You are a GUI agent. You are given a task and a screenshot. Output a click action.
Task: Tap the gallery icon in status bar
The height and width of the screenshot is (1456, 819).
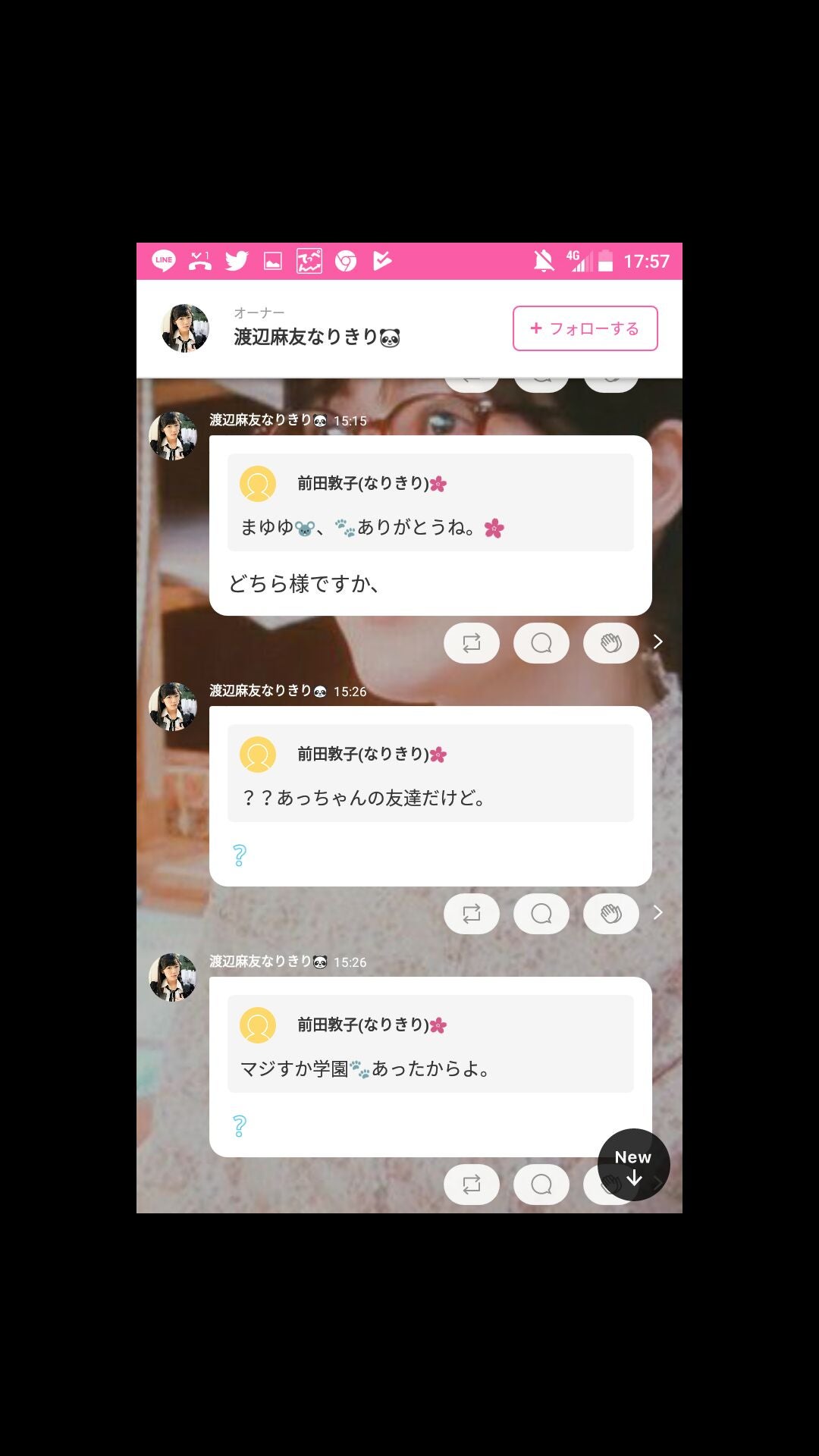[273, 261]
